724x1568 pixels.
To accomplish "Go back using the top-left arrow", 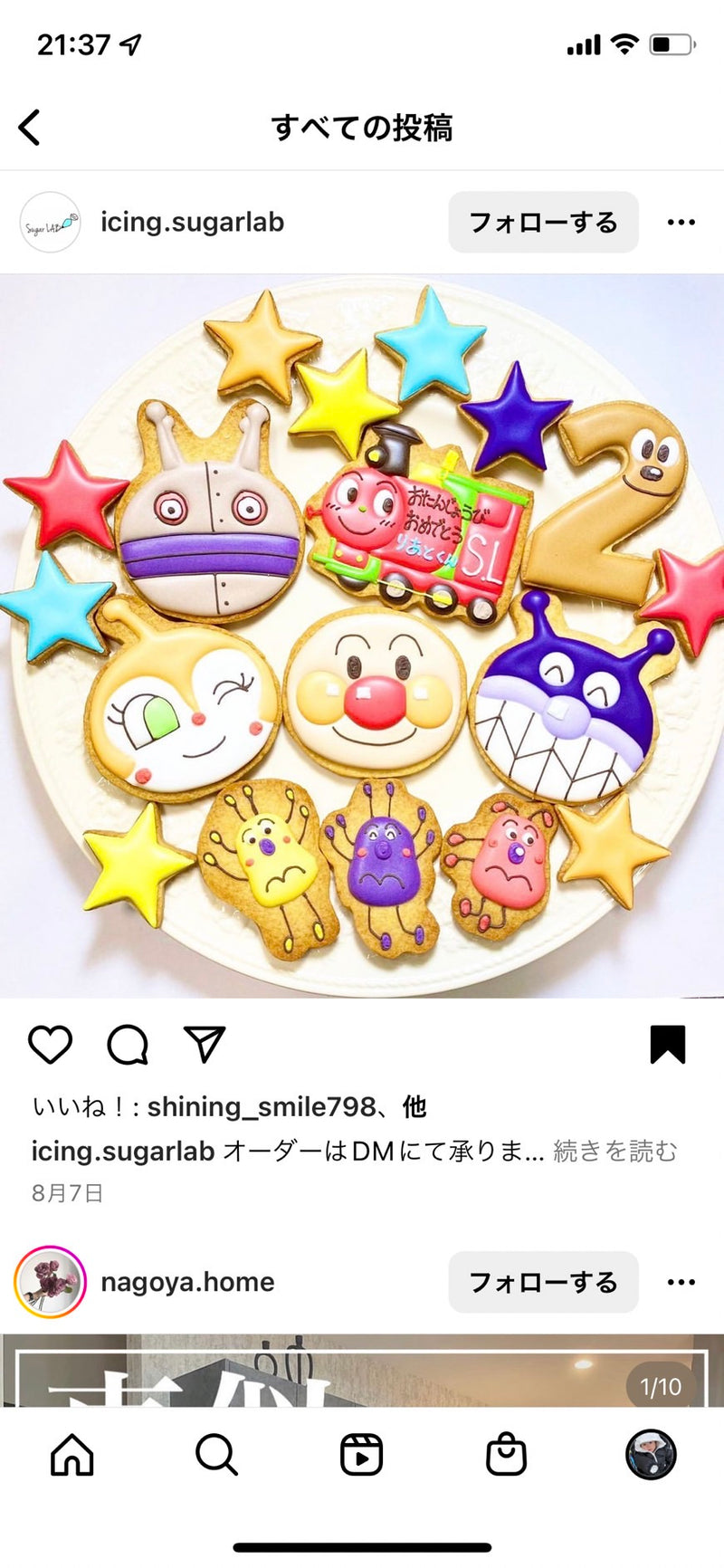I will [30, 128].
